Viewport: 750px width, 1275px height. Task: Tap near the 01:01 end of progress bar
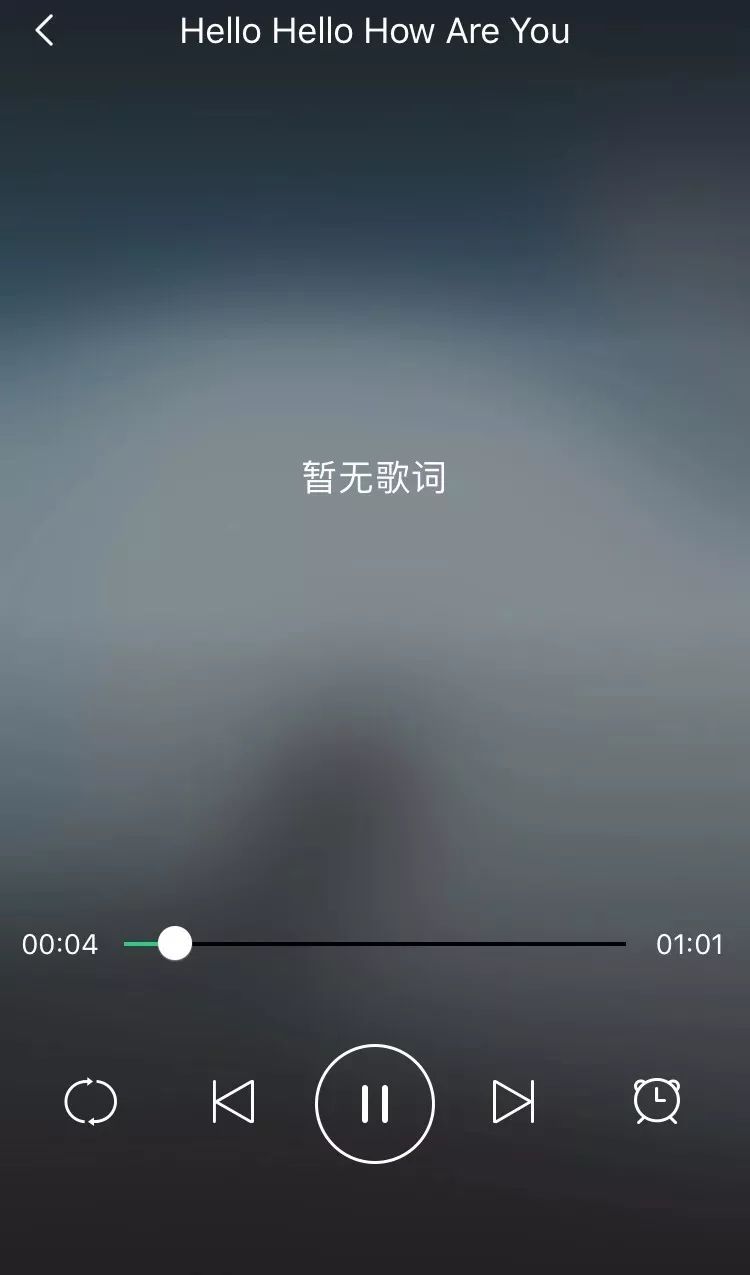[x=610, y=941]
